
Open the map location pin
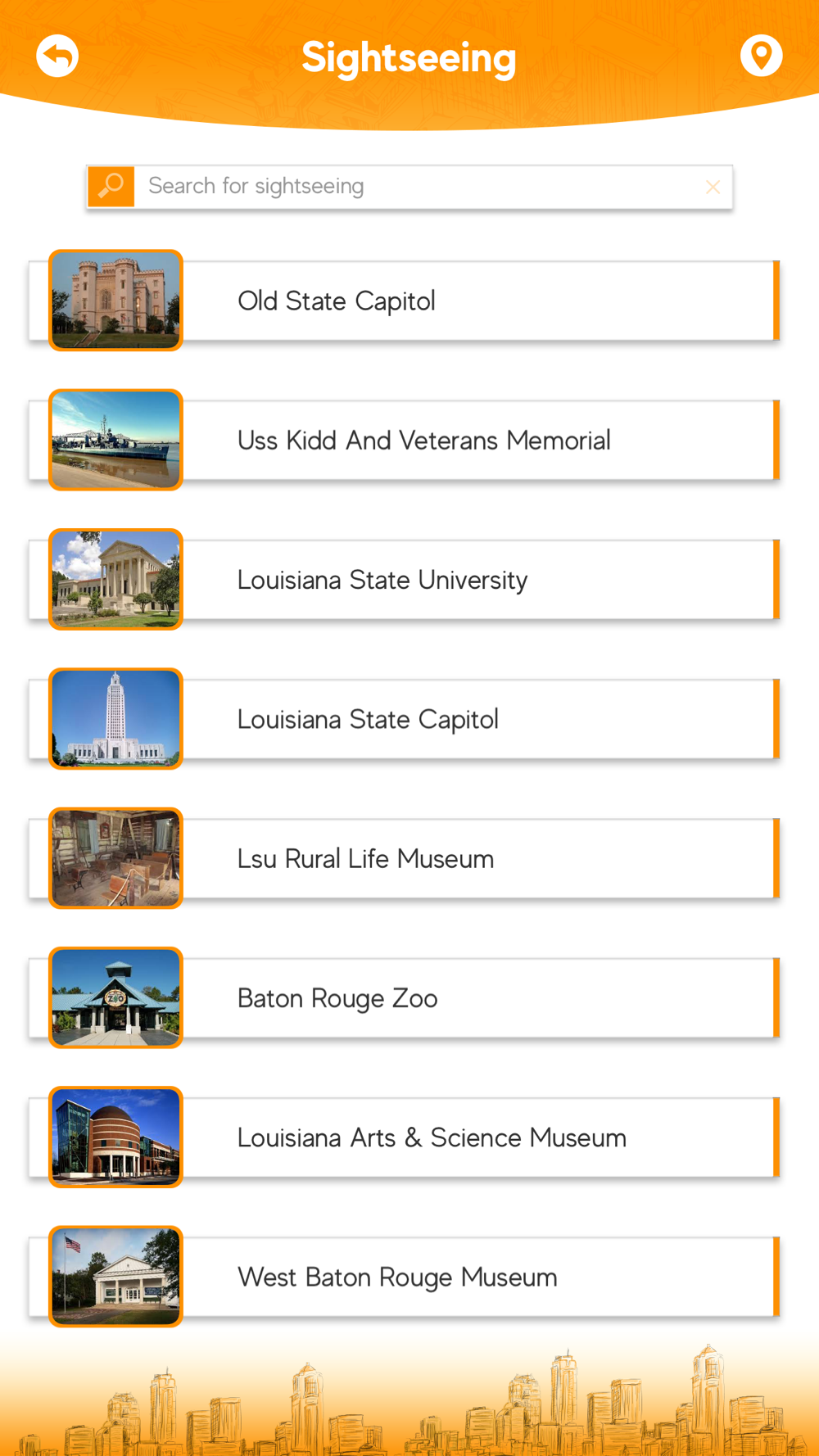pos(761,57)
